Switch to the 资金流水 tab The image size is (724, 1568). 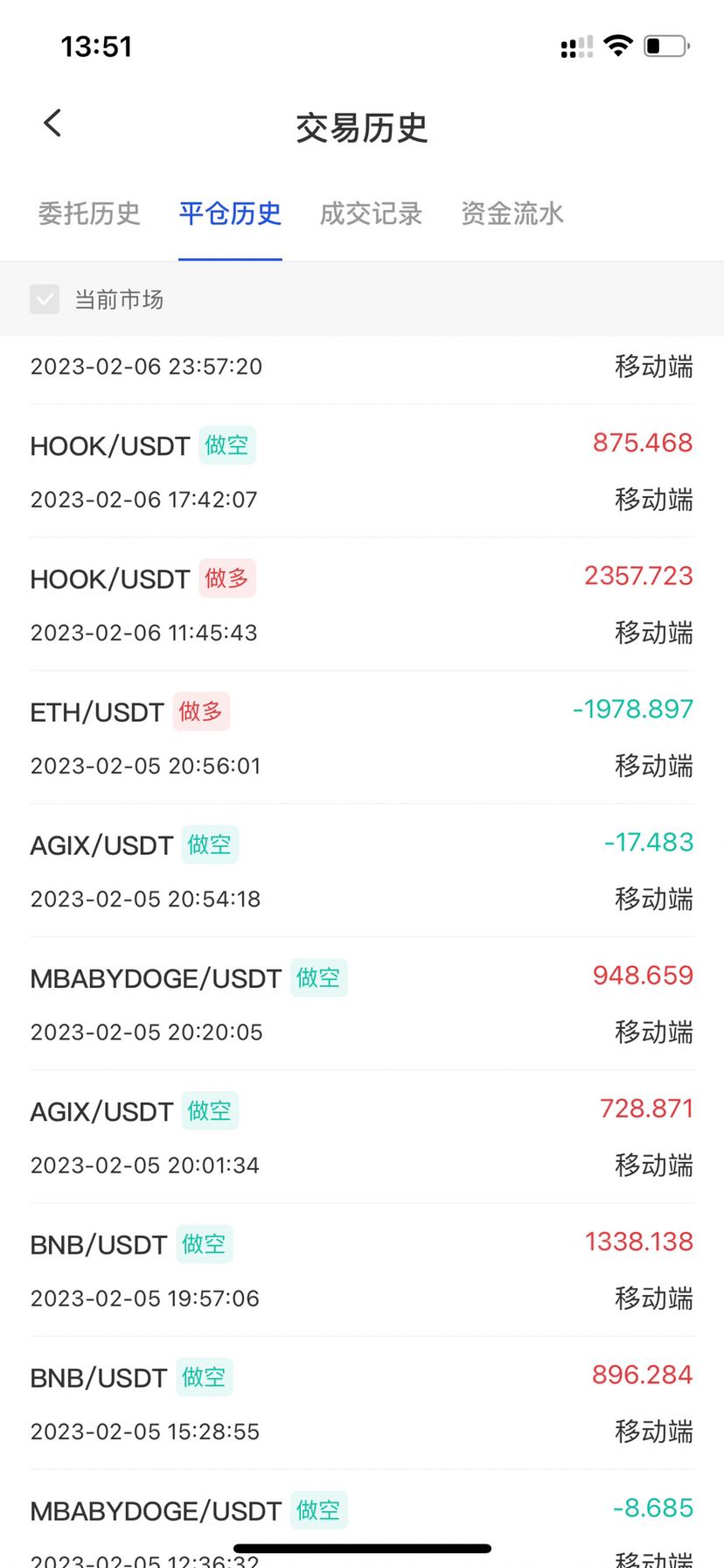pyautogui.click(x=512, y=213)
